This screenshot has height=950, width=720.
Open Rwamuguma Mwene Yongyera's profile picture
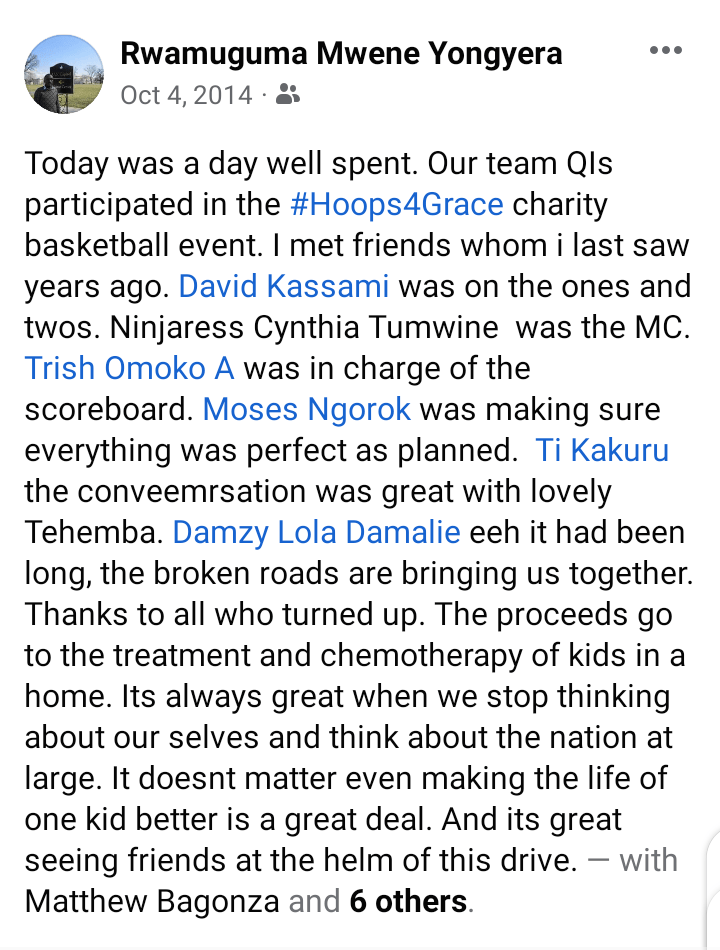(x=63, y=73)
